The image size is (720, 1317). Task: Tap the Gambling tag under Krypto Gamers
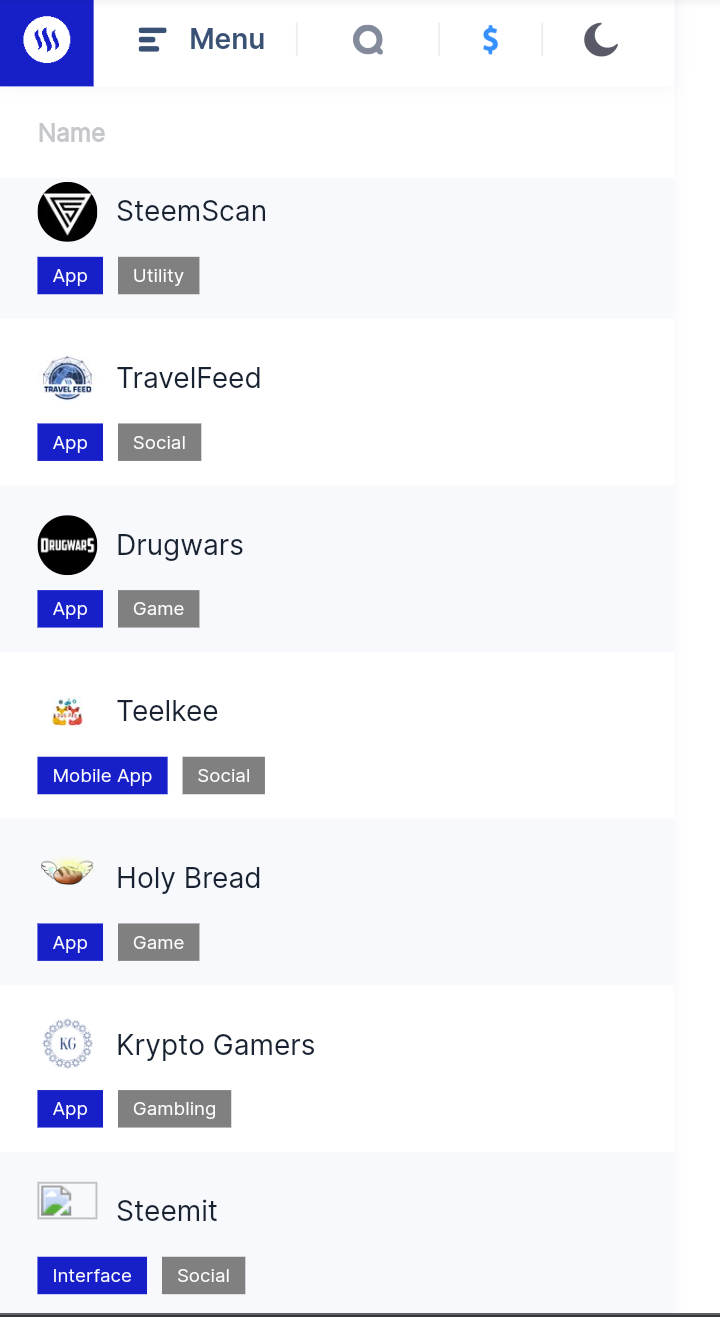click(174, 1109)
